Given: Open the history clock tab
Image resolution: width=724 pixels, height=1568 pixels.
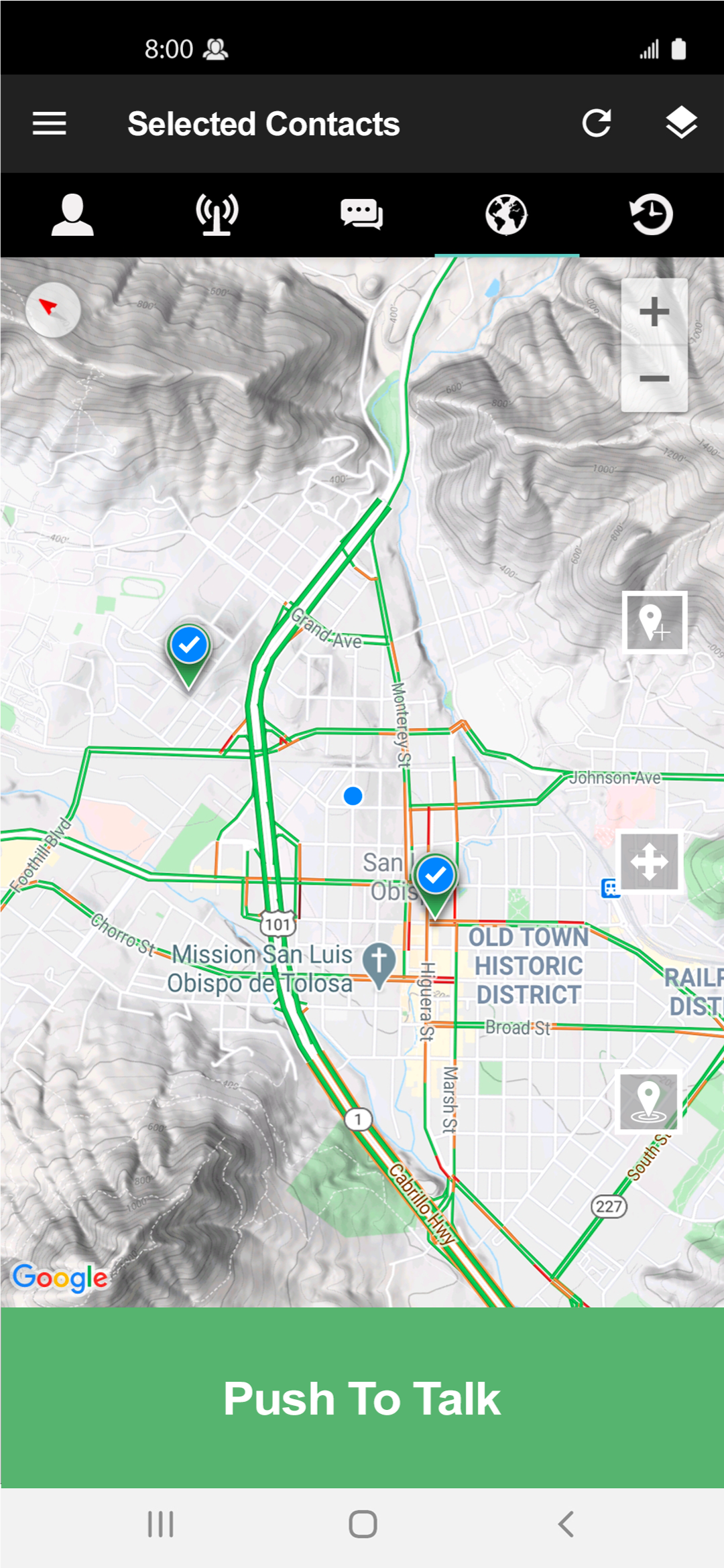Looking at the screenshot, I should [651, 215].
